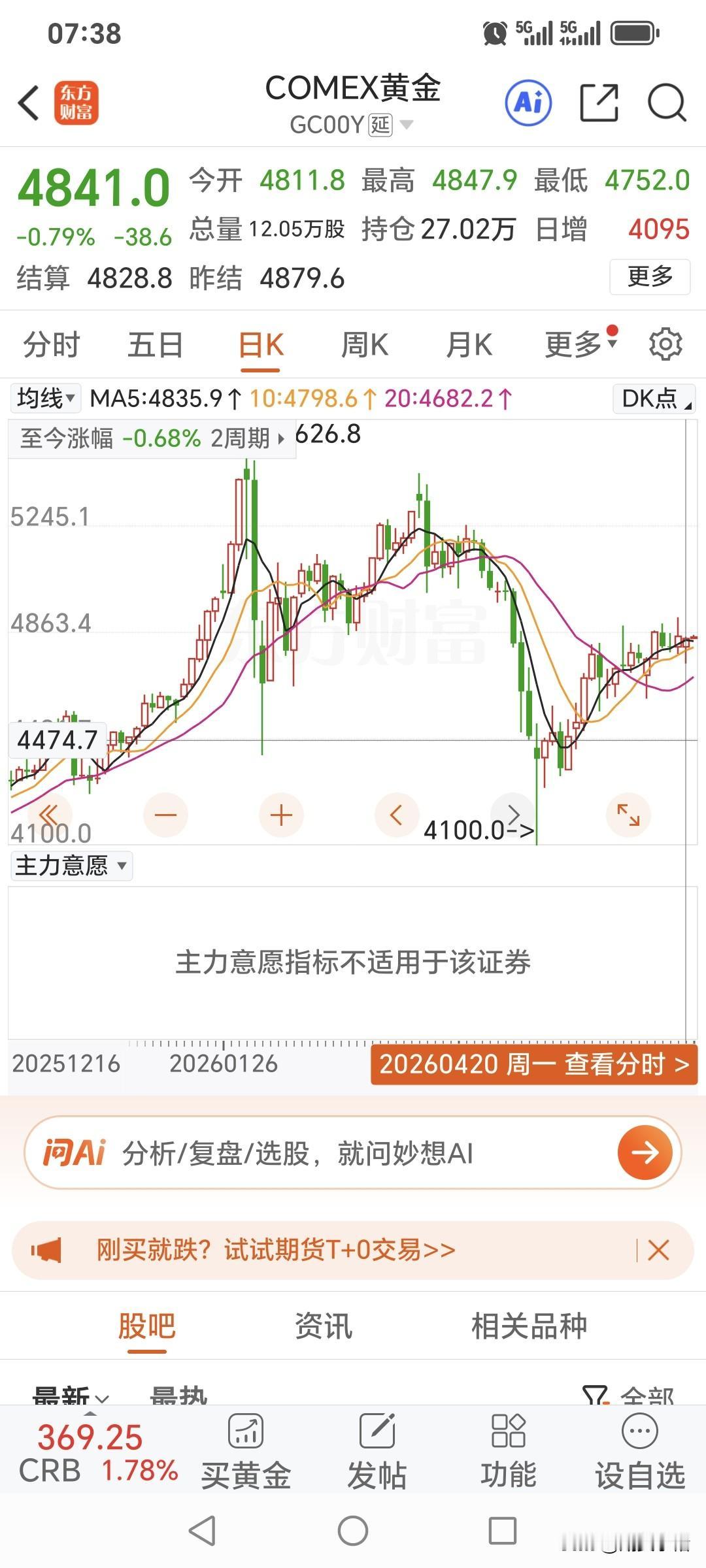Tap the 更多 button for extra quote data

tap(650, 278)
